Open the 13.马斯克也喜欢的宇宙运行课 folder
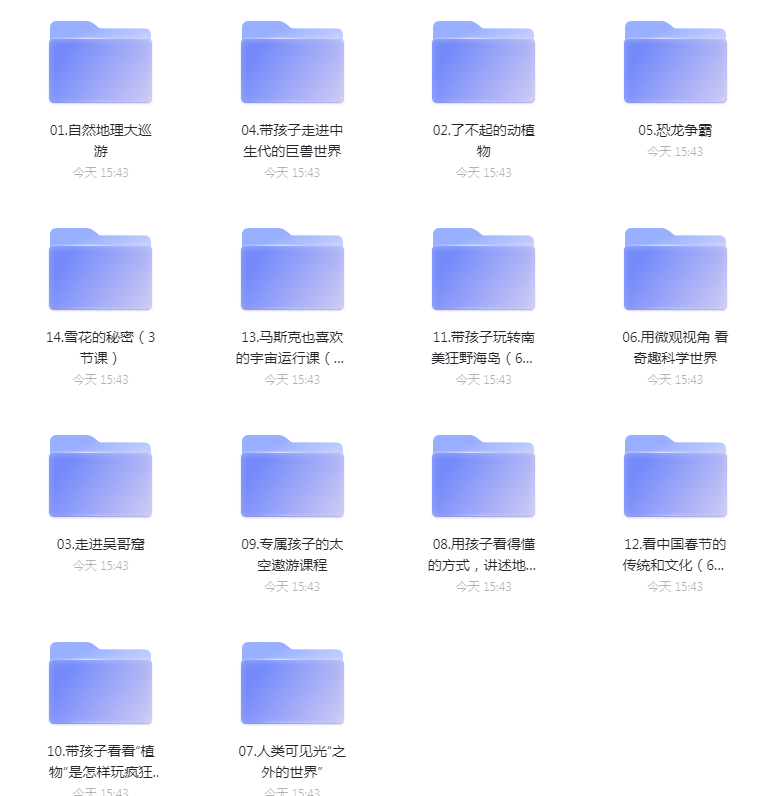Viewport: 771px width, 796px height. [292, 270]
